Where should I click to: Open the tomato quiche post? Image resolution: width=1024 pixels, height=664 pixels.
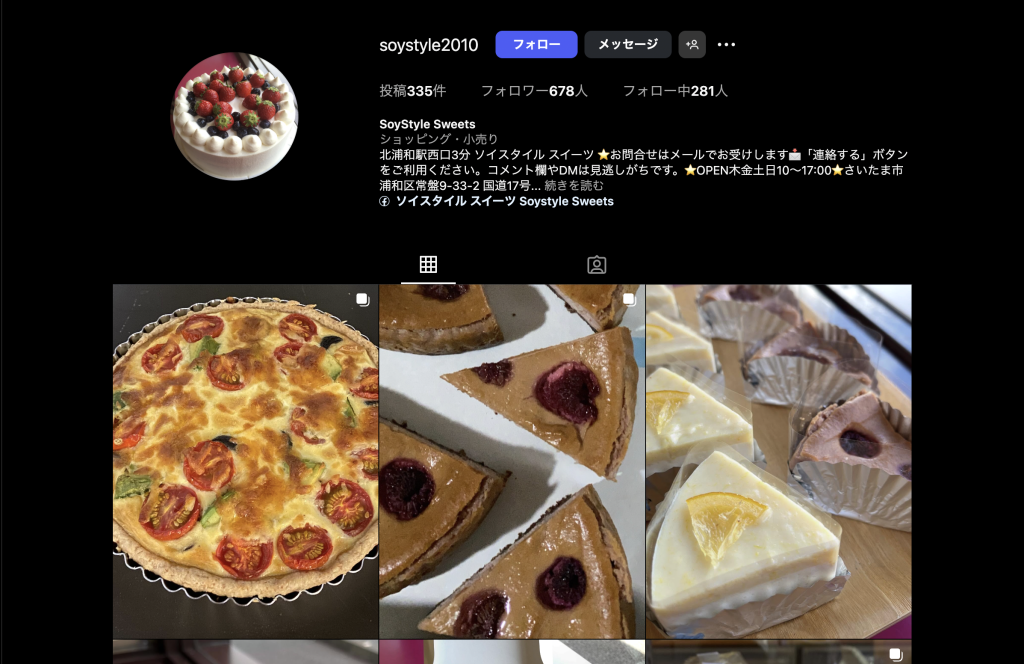tap(245, 461)
